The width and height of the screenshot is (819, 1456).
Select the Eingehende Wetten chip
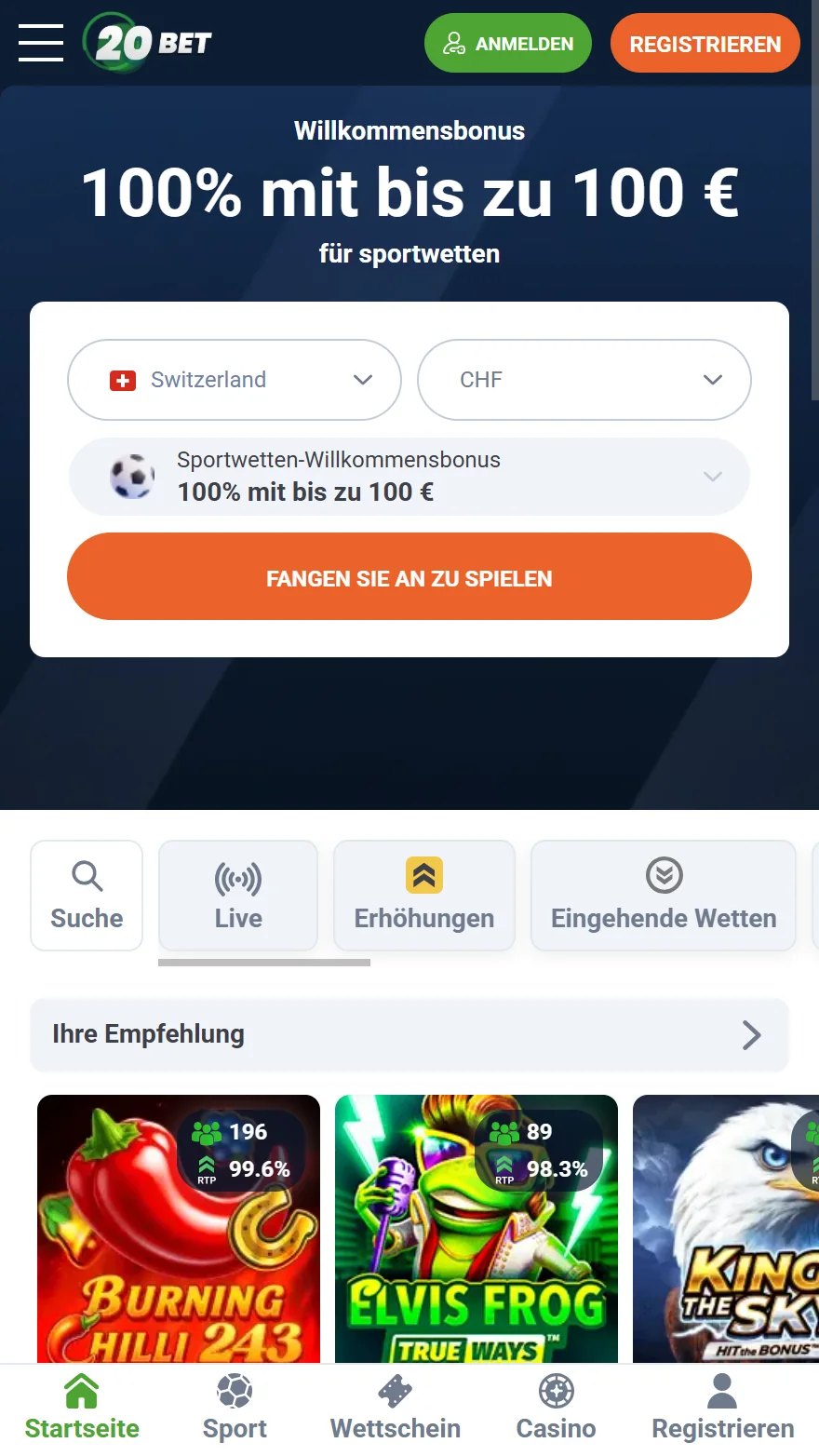click(664, 896)
